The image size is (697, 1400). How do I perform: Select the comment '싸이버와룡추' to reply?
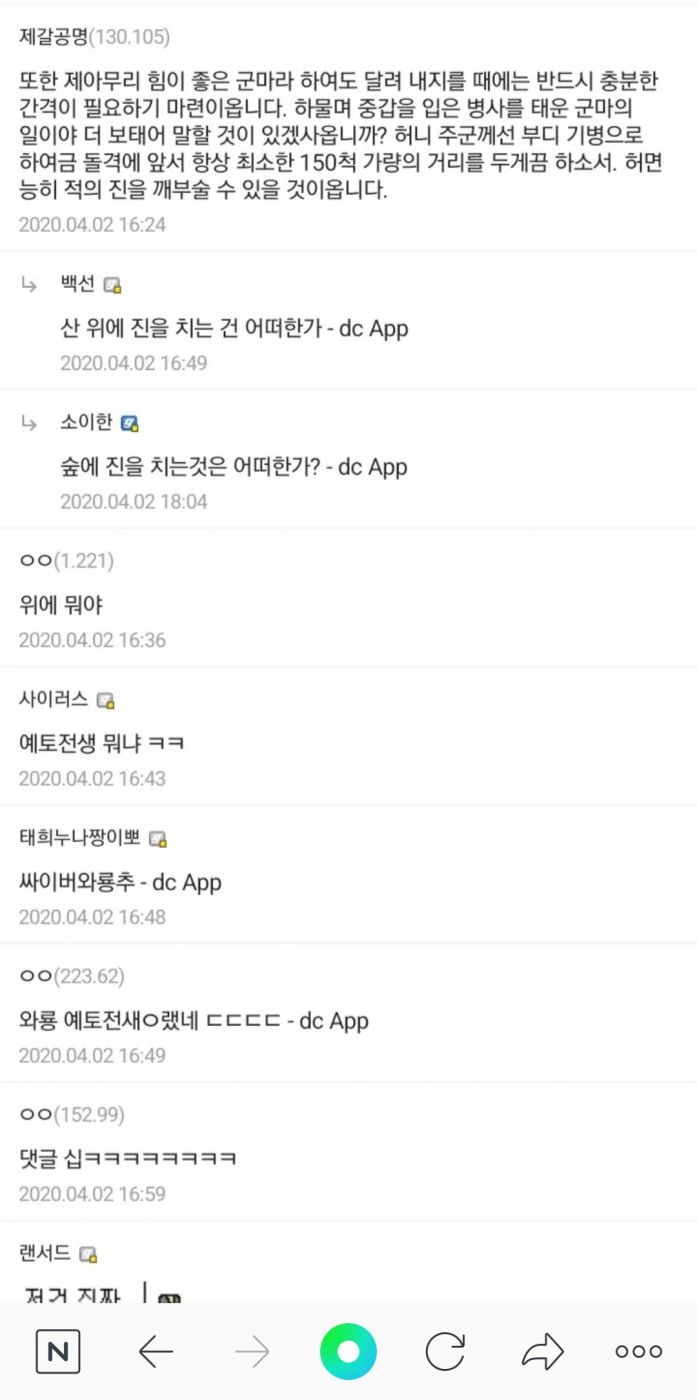(120, 882)
